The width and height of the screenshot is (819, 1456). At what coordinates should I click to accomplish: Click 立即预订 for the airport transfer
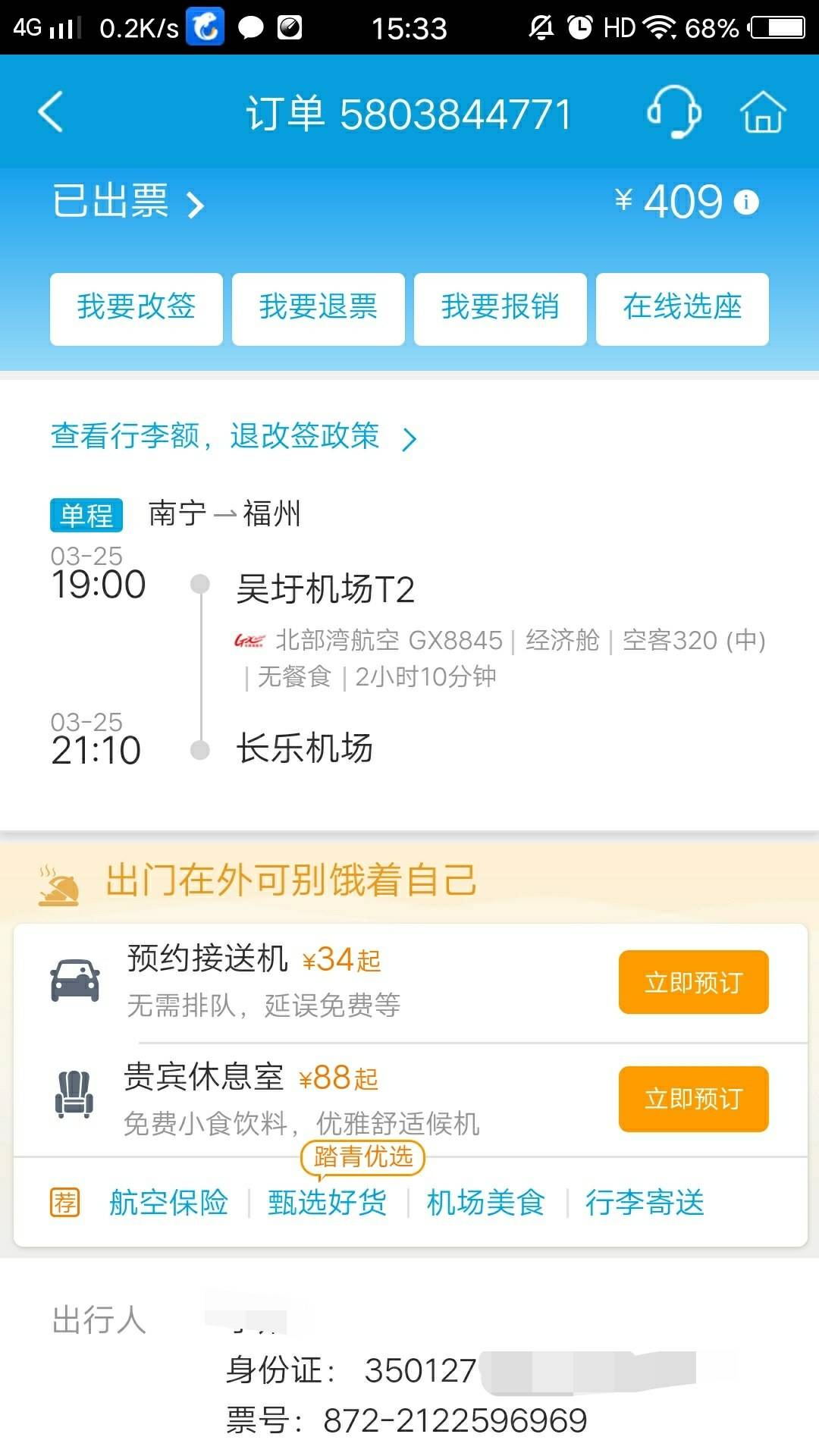point(692,981)
